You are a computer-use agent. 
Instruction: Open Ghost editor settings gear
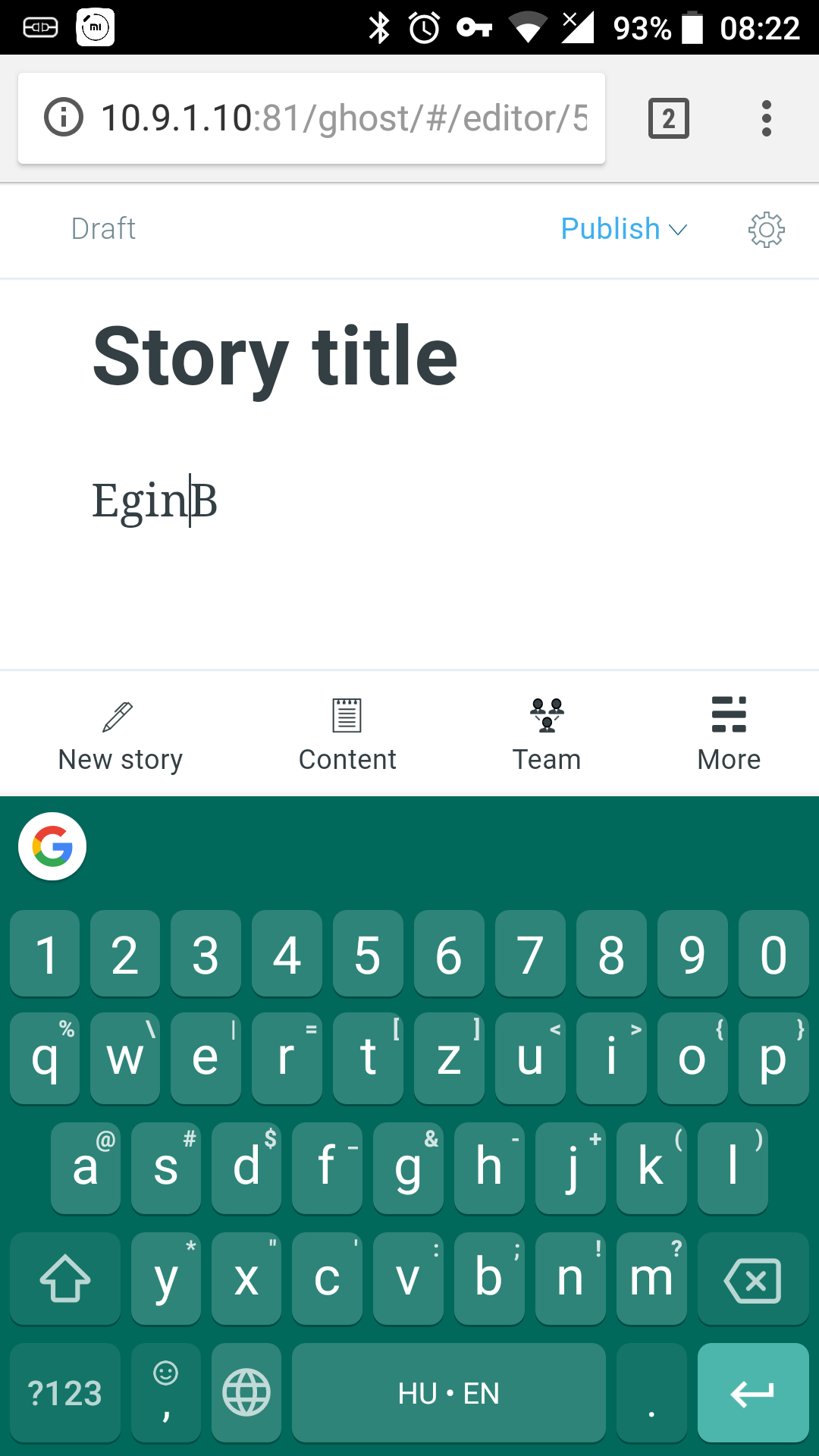click(767, 228)
